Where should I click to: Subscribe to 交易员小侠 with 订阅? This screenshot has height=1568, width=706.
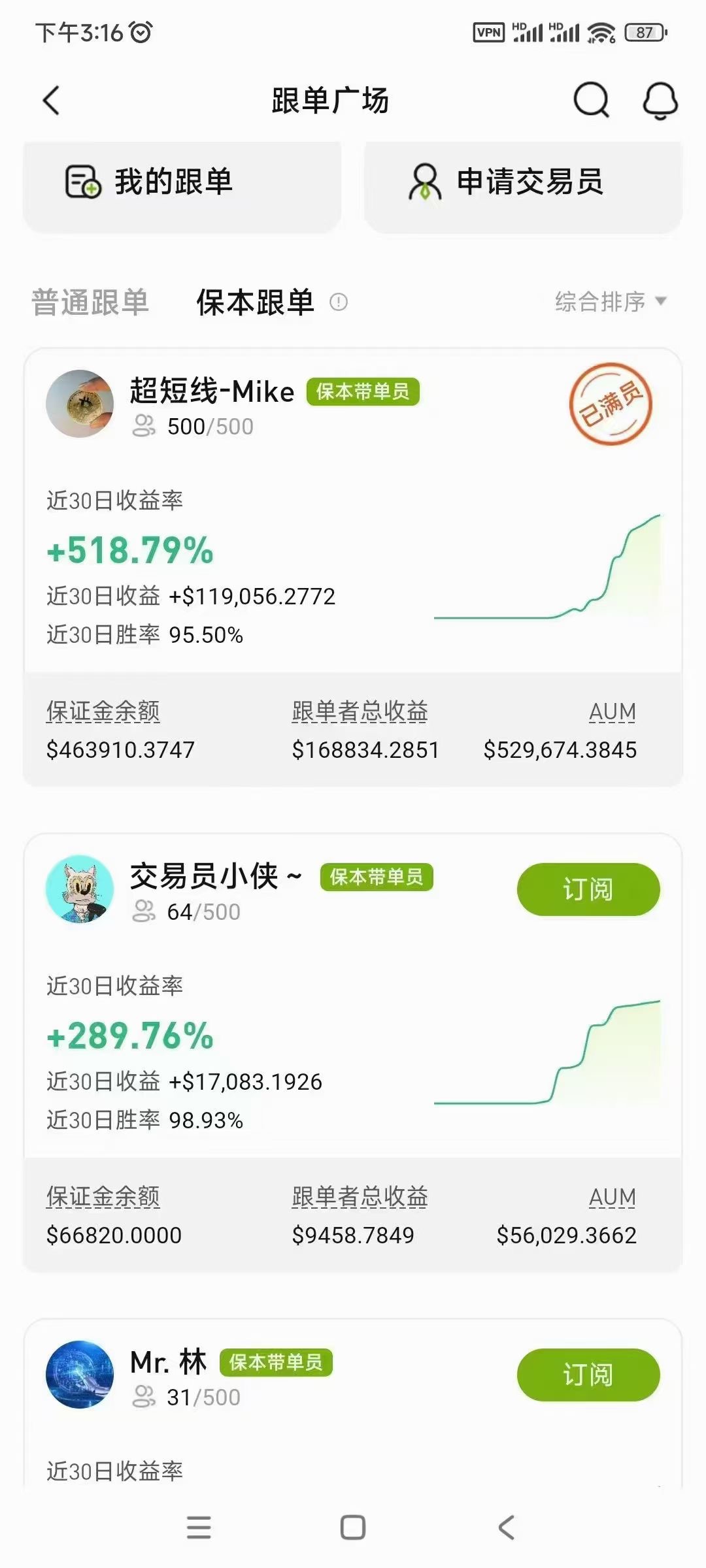[588, 889]
